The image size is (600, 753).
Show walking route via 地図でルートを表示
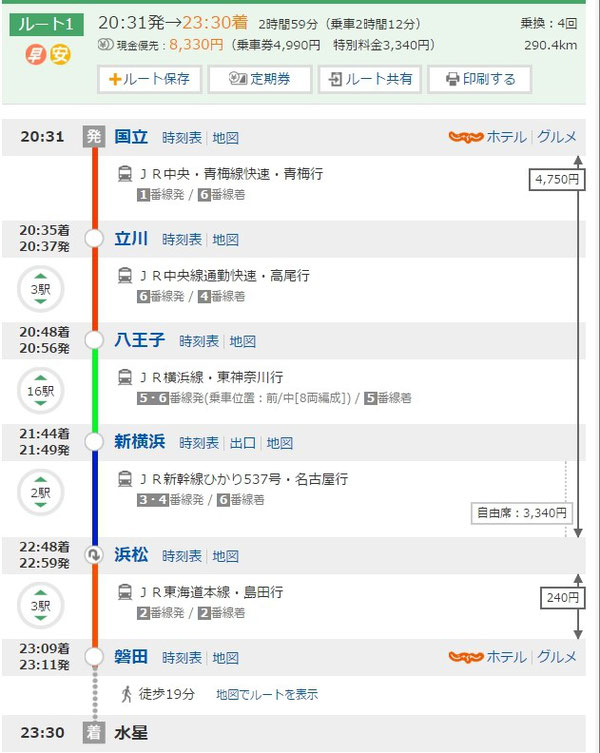(x=267, y=693)
